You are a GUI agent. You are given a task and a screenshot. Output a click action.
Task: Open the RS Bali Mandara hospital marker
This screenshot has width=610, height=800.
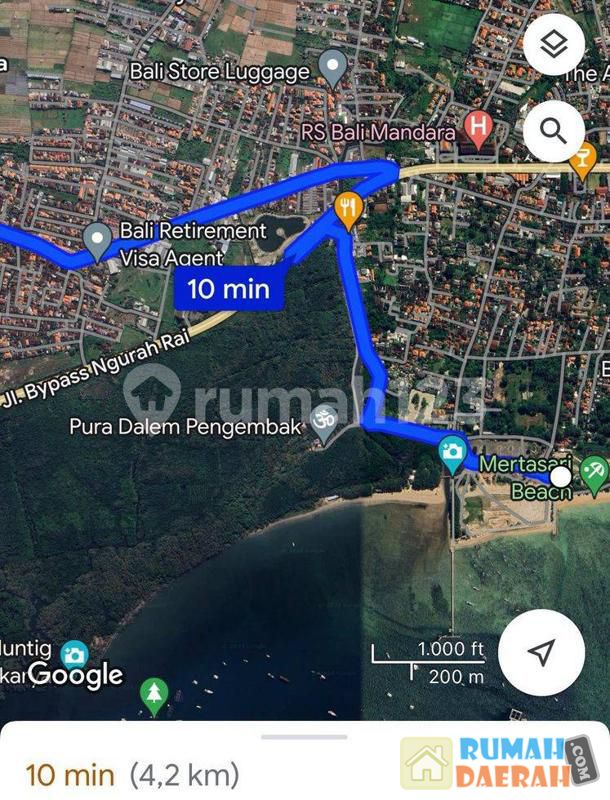pos(479,128)
